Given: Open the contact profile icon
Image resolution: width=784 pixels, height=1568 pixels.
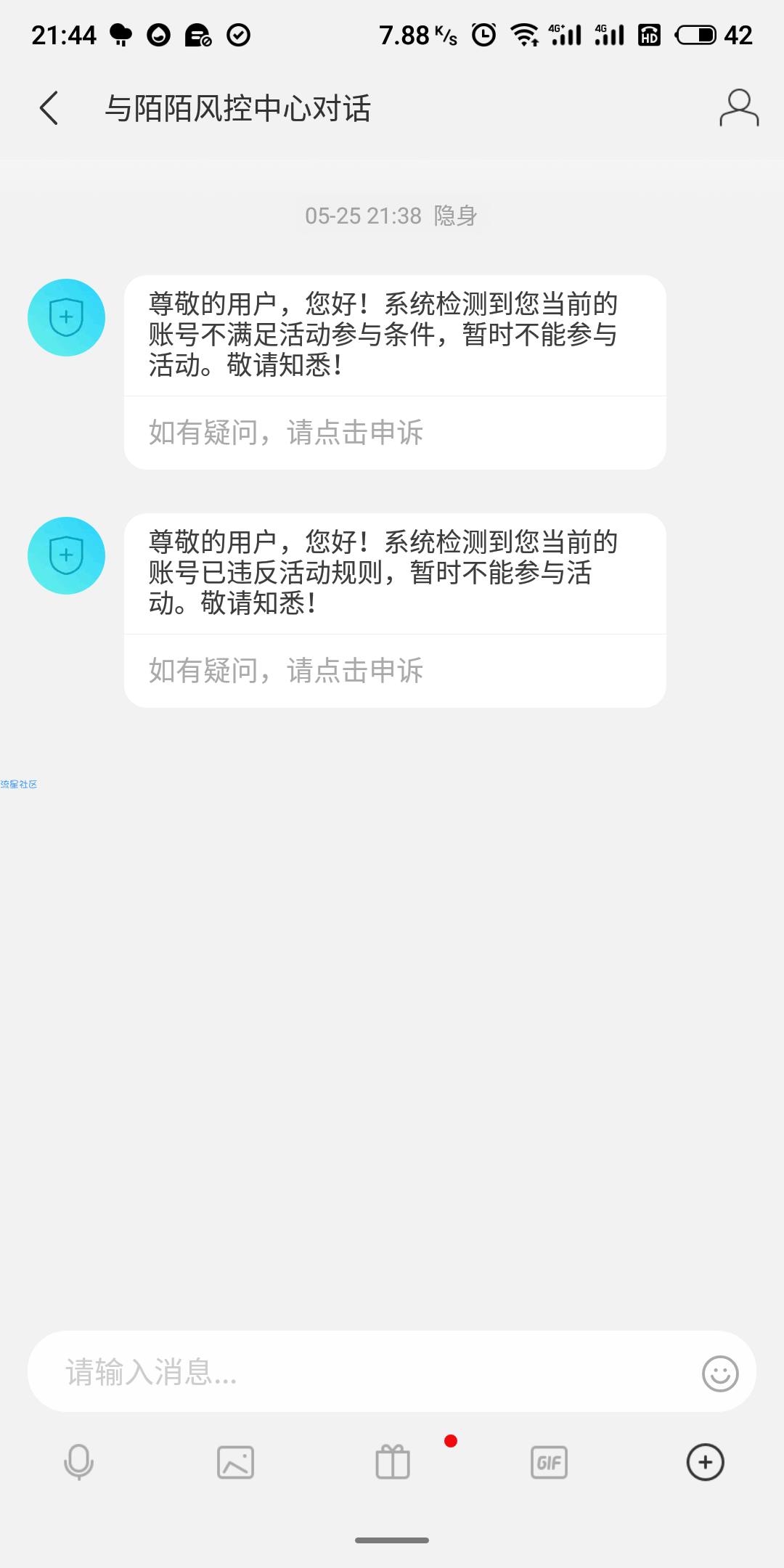Looking at the screenshot, I should (739, 109).
